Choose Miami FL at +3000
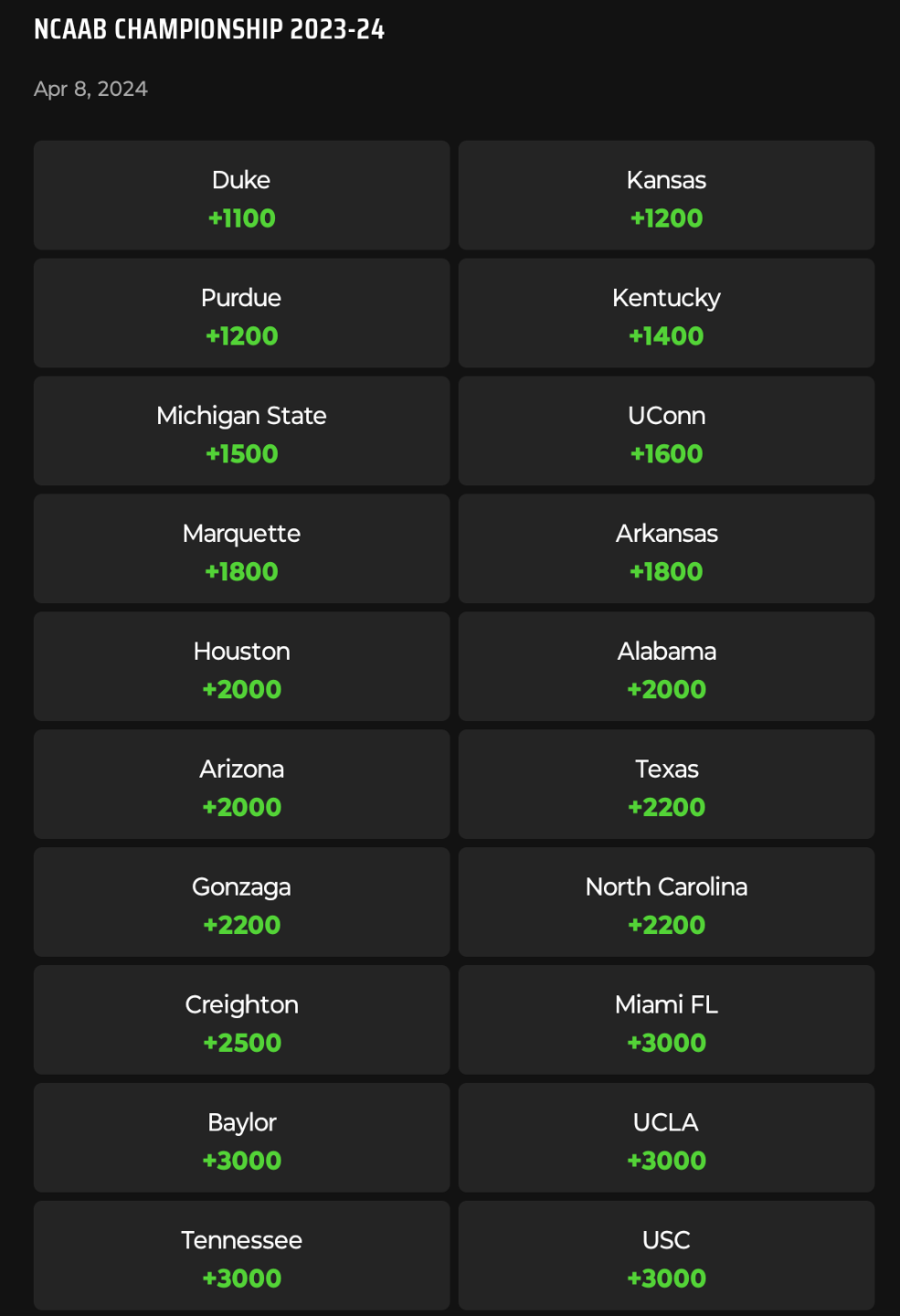The height and width of the screenshot is (1316, 900). (666, 1021)
